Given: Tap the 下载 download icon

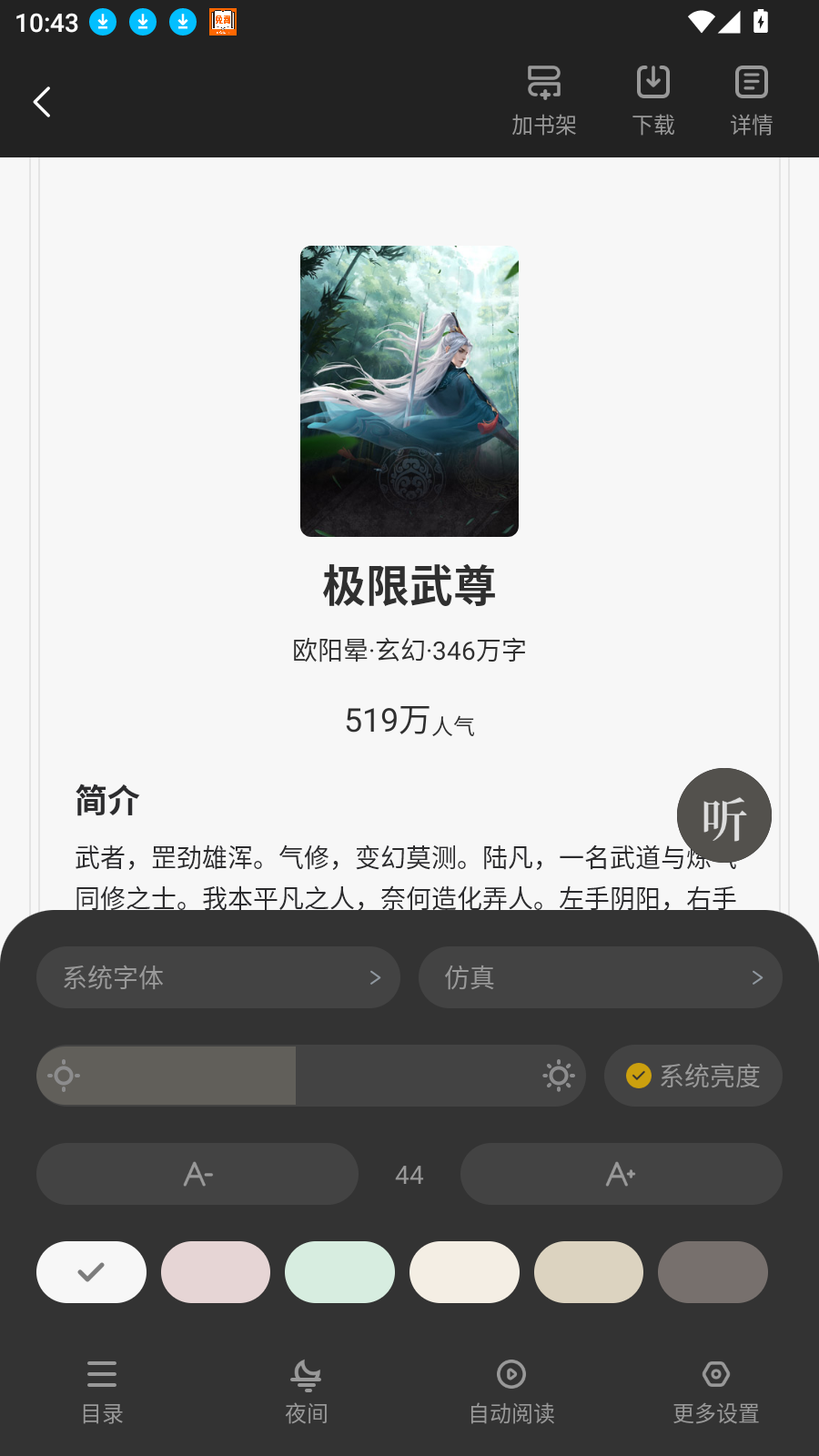Looking at the screenshot, I should point(652,98).
